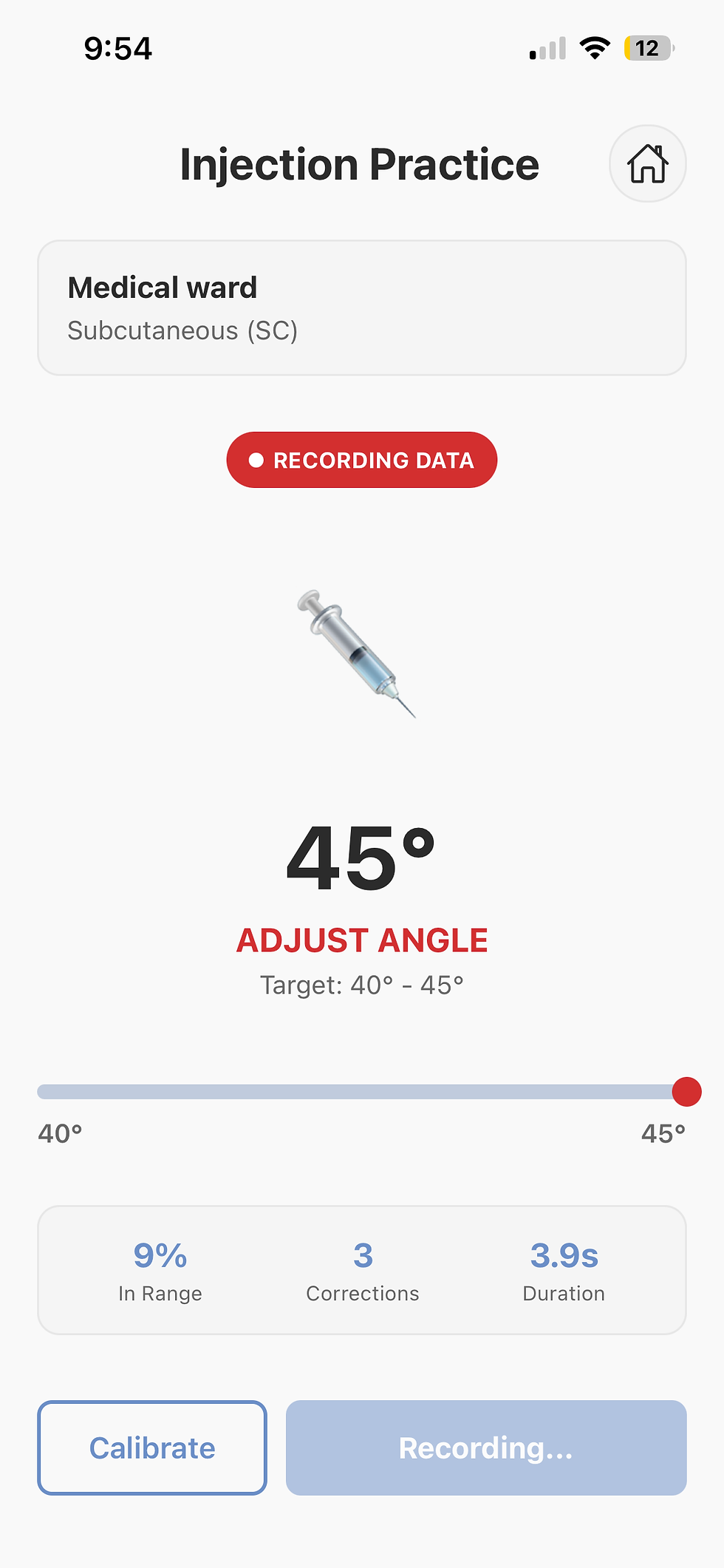Open the Medical ward selection card
Image resolution: width=724 pixels, height=1568 pixels.
[362, 306]
